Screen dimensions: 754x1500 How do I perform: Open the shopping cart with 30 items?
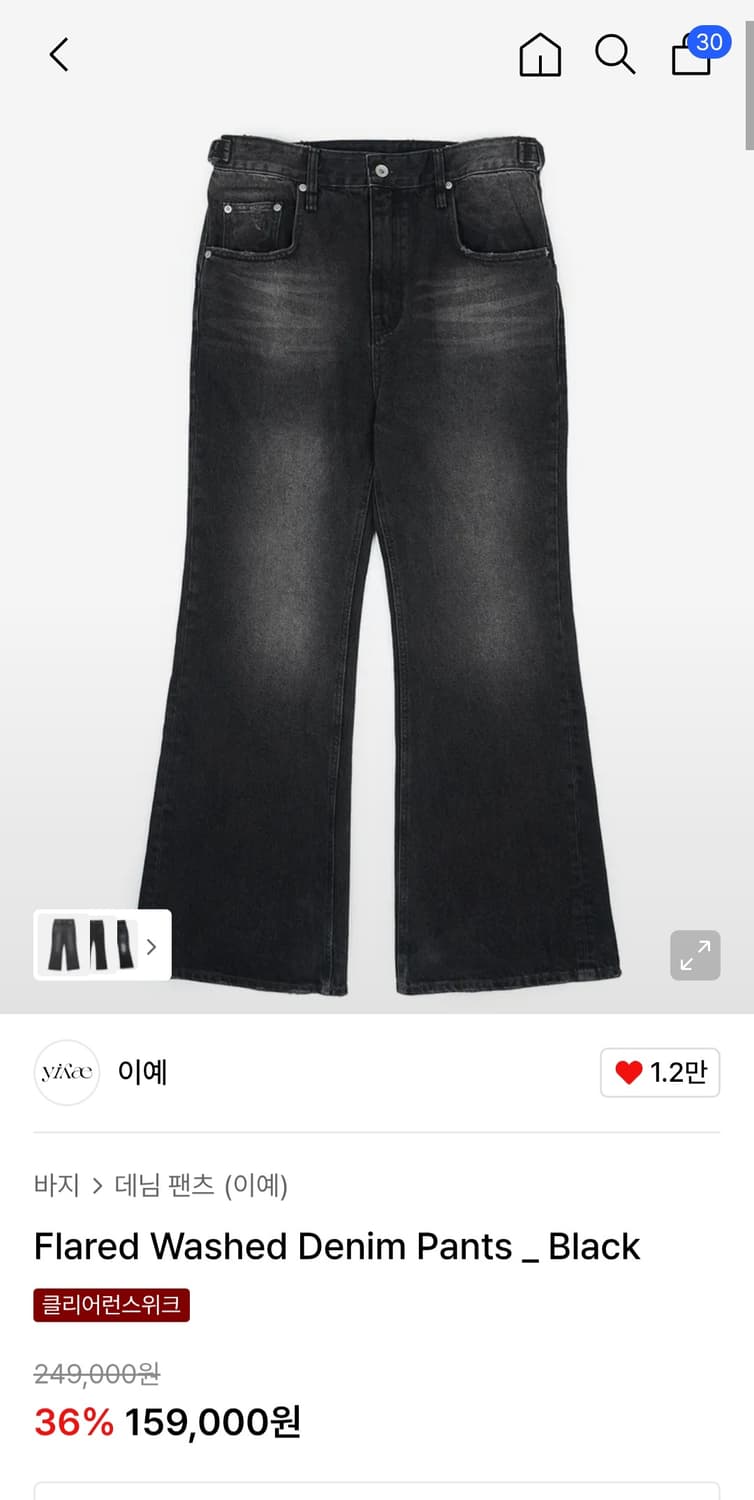click(690, 58)
